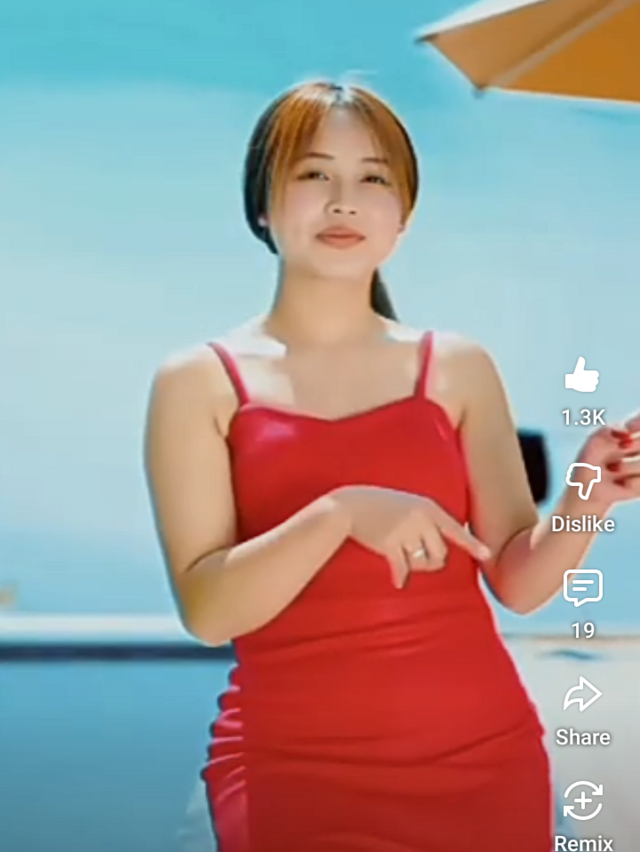This screenshot has width=640, height=852.
Task: Open the comments with 19 replies
Action: click(x=583, y=588)
